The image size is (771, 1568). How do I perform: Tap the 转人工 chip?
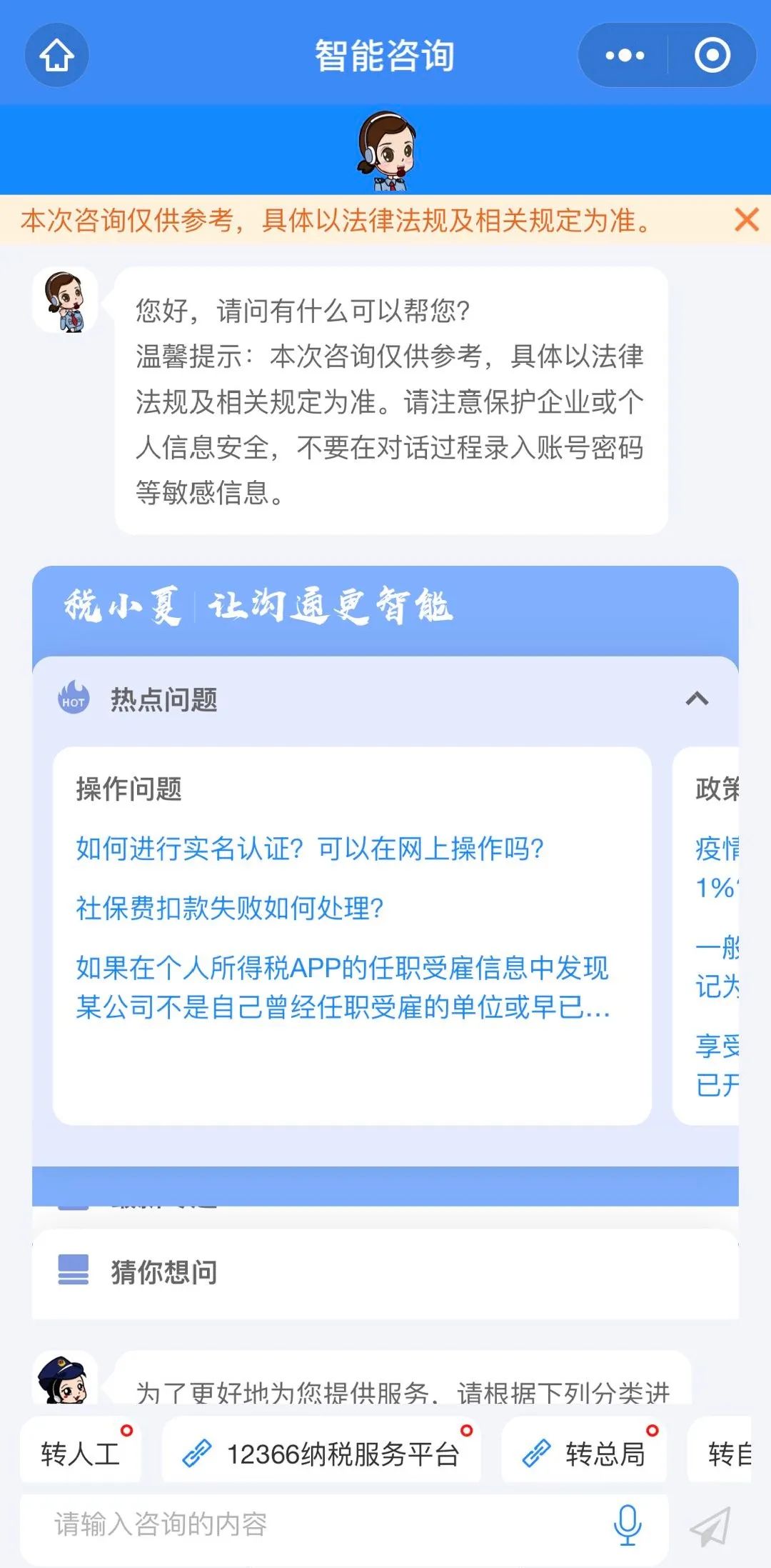81,1454
